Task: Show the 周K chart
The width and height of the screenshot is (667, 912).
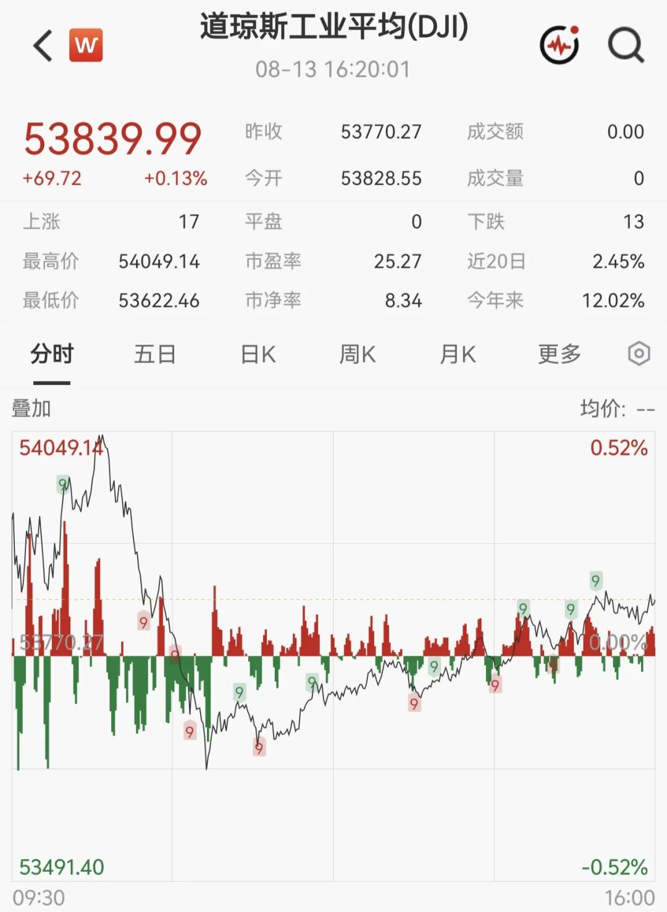Action: (358, 354)
